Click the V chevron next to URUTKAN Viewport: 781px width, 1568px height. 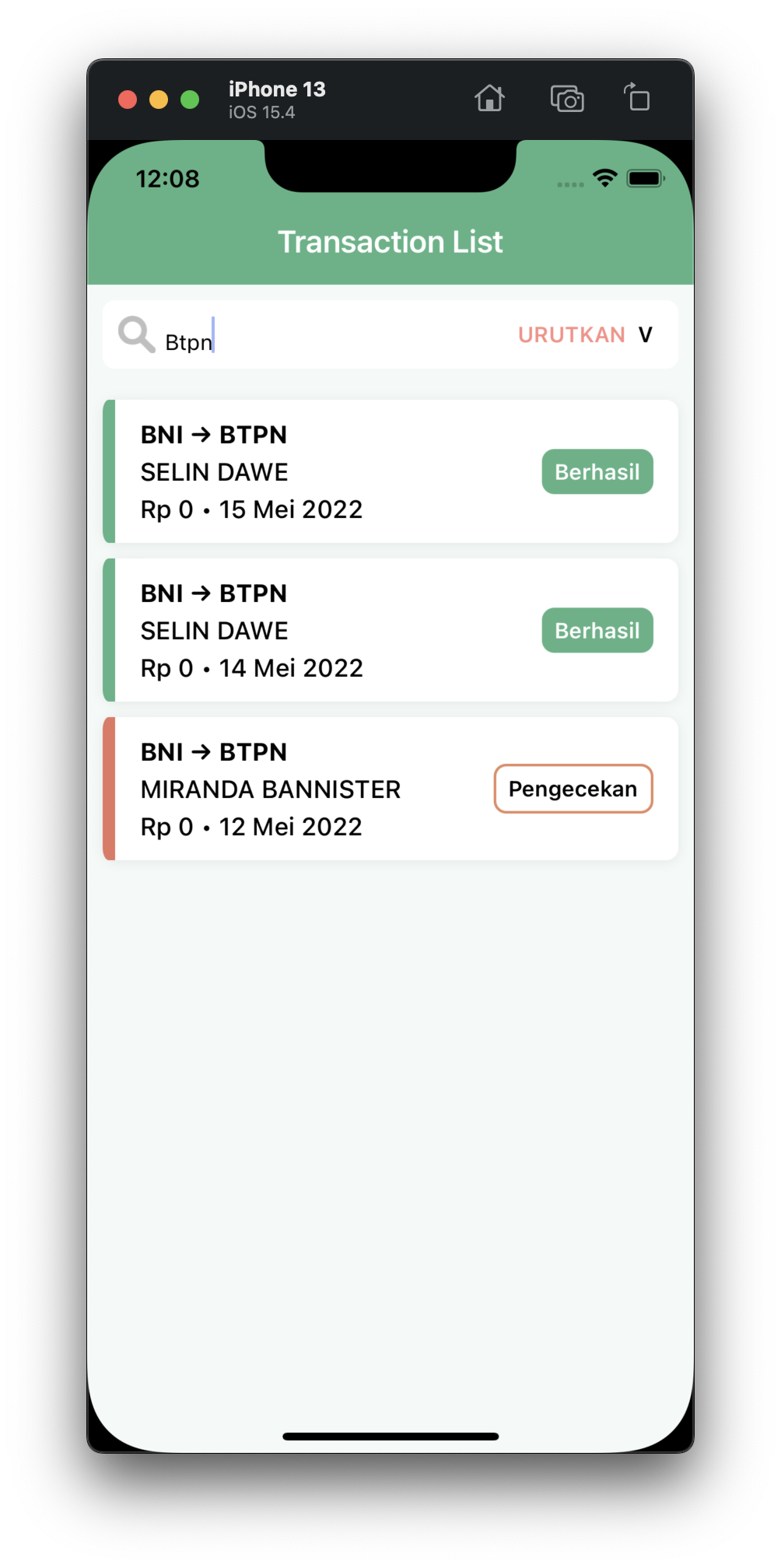(646, 334)
